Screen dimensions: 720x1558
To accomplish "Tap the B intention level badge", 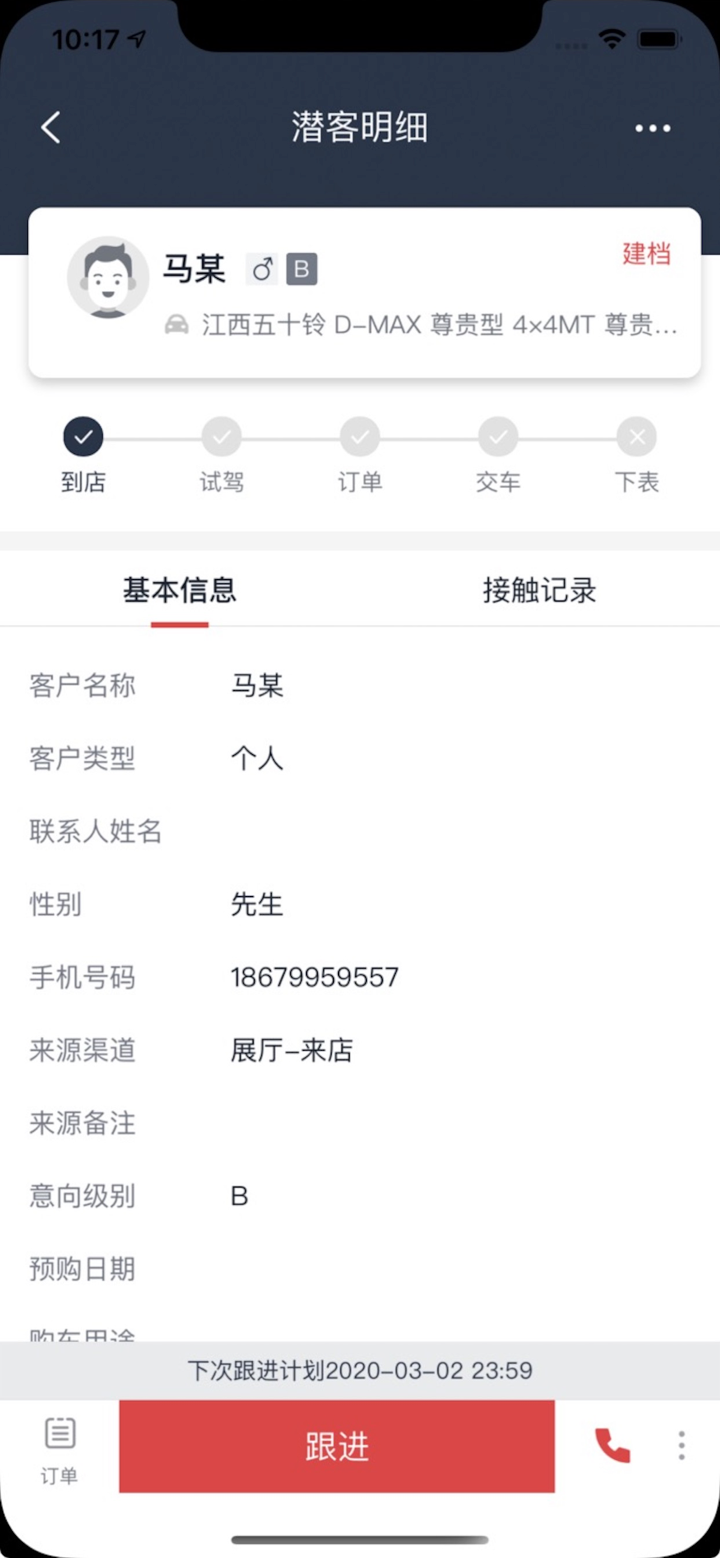I will tap(301, 269).
